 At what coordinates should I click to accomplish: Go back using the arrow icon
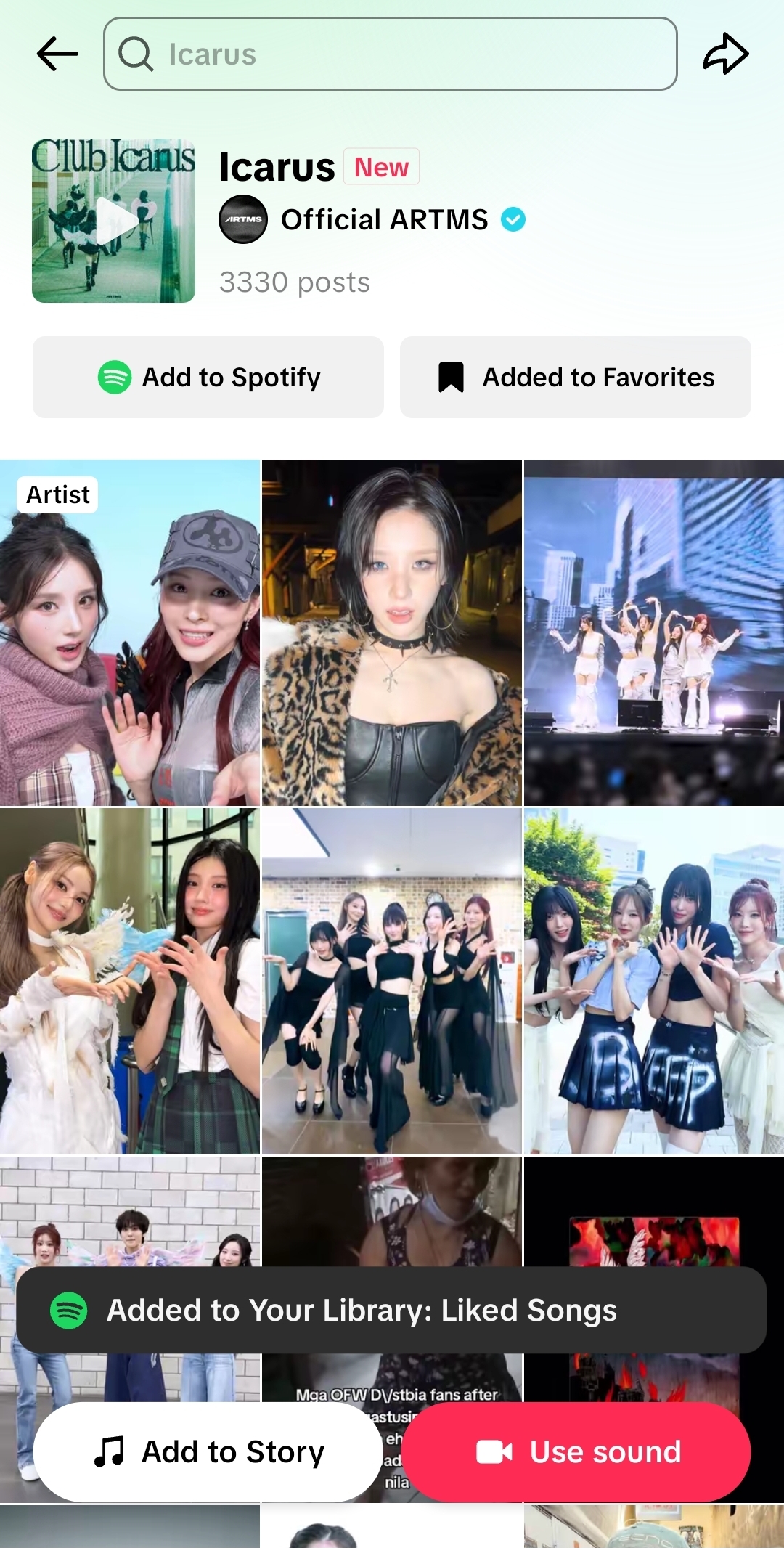point(57,54)
